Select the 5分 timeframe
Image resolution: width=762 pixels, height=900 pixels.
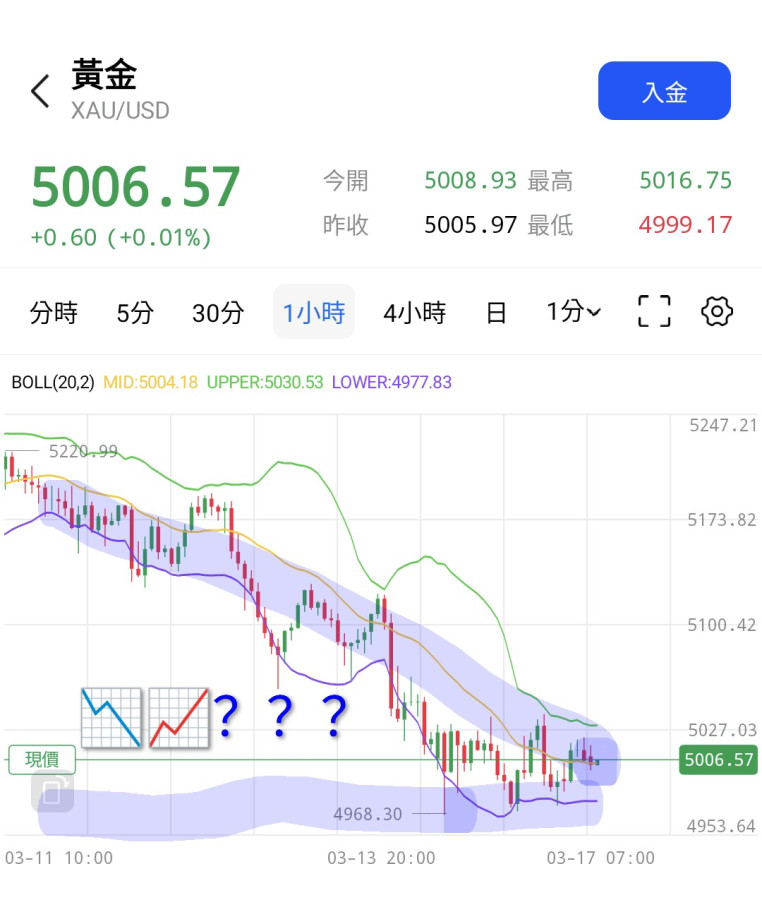point(134,312)
